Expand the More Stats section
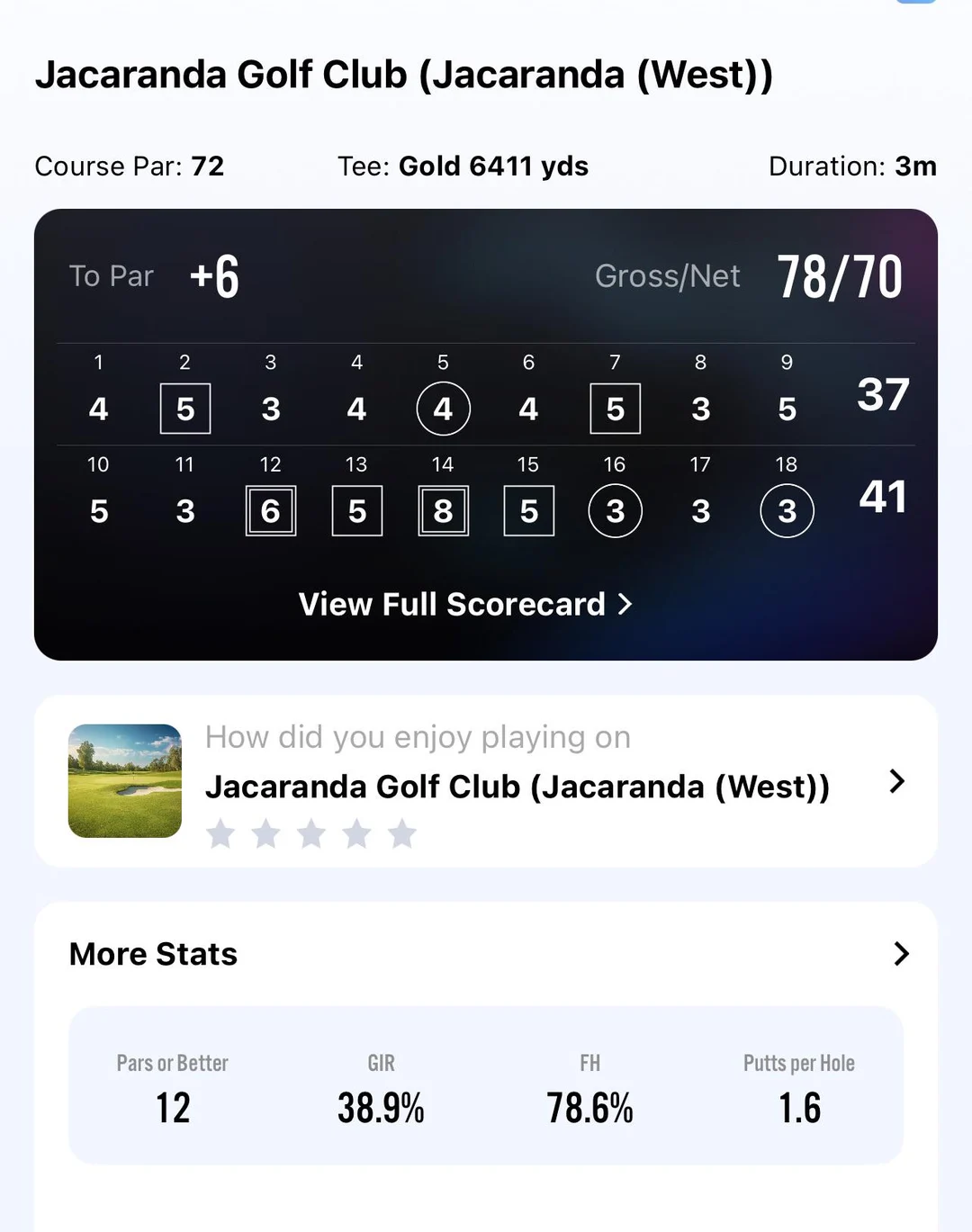The height and width of the screenshot is (1232, 972). pos(153,954)
